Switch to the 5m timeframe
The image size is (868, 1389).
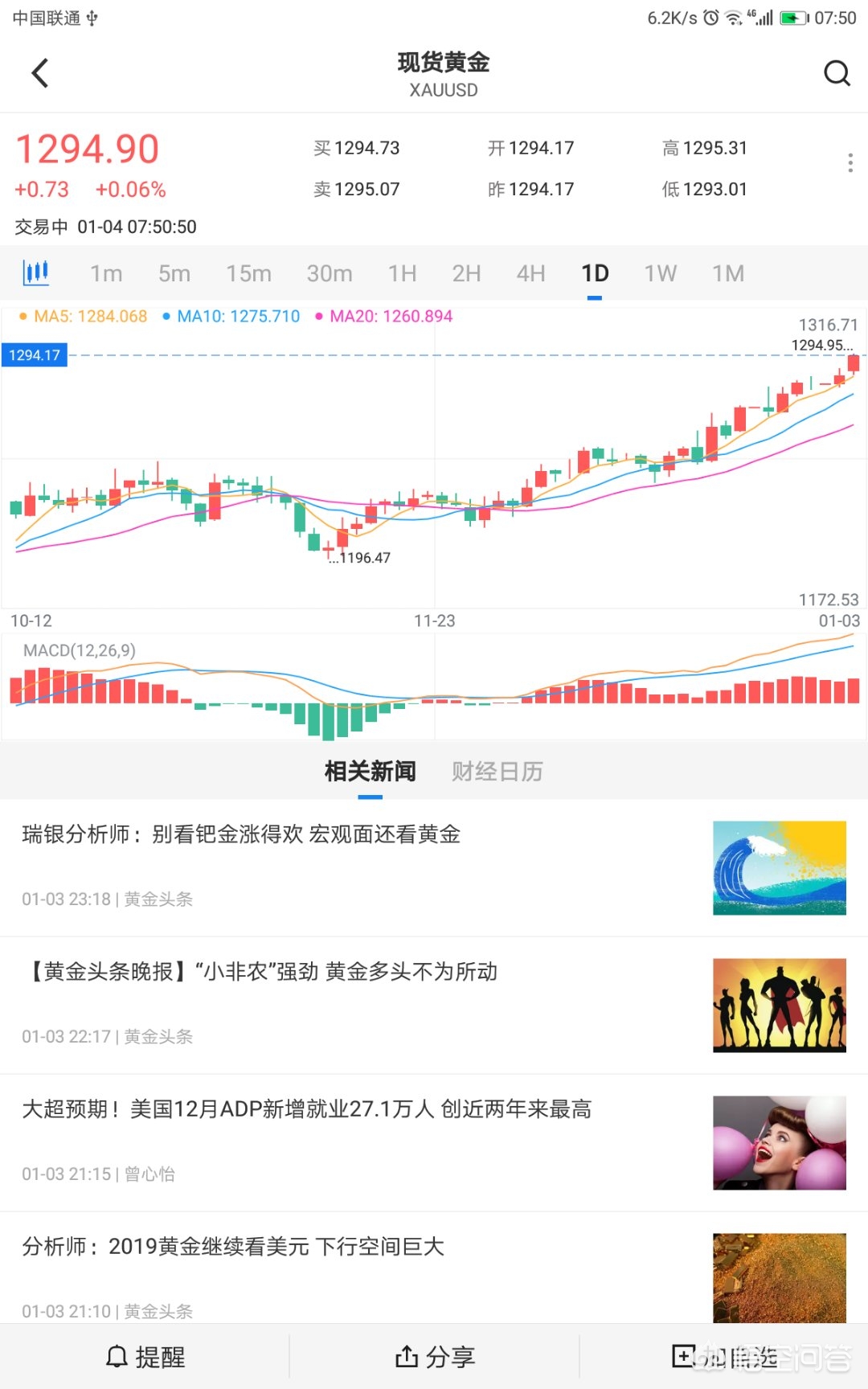click(174, 273)
